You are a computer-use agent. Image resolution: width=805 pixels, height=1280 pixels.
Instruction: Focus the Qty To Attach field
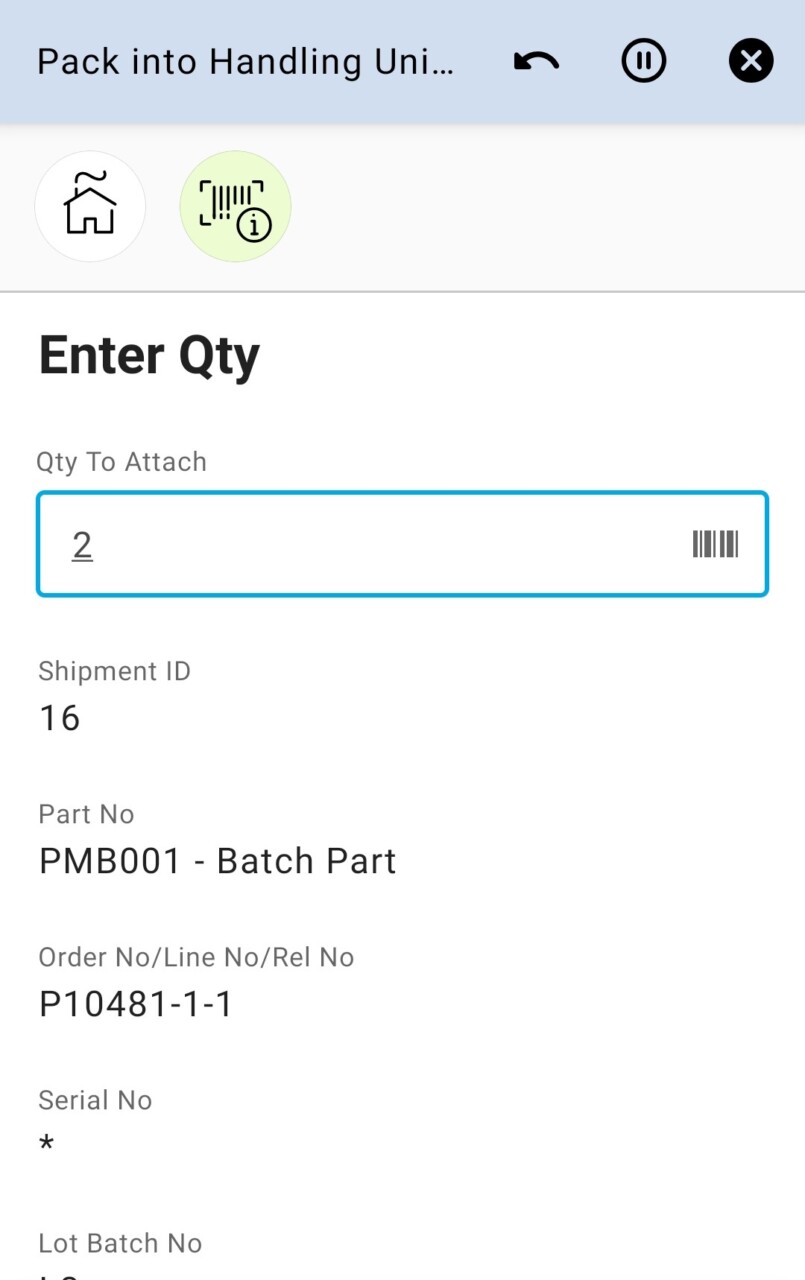click(360, 545)
